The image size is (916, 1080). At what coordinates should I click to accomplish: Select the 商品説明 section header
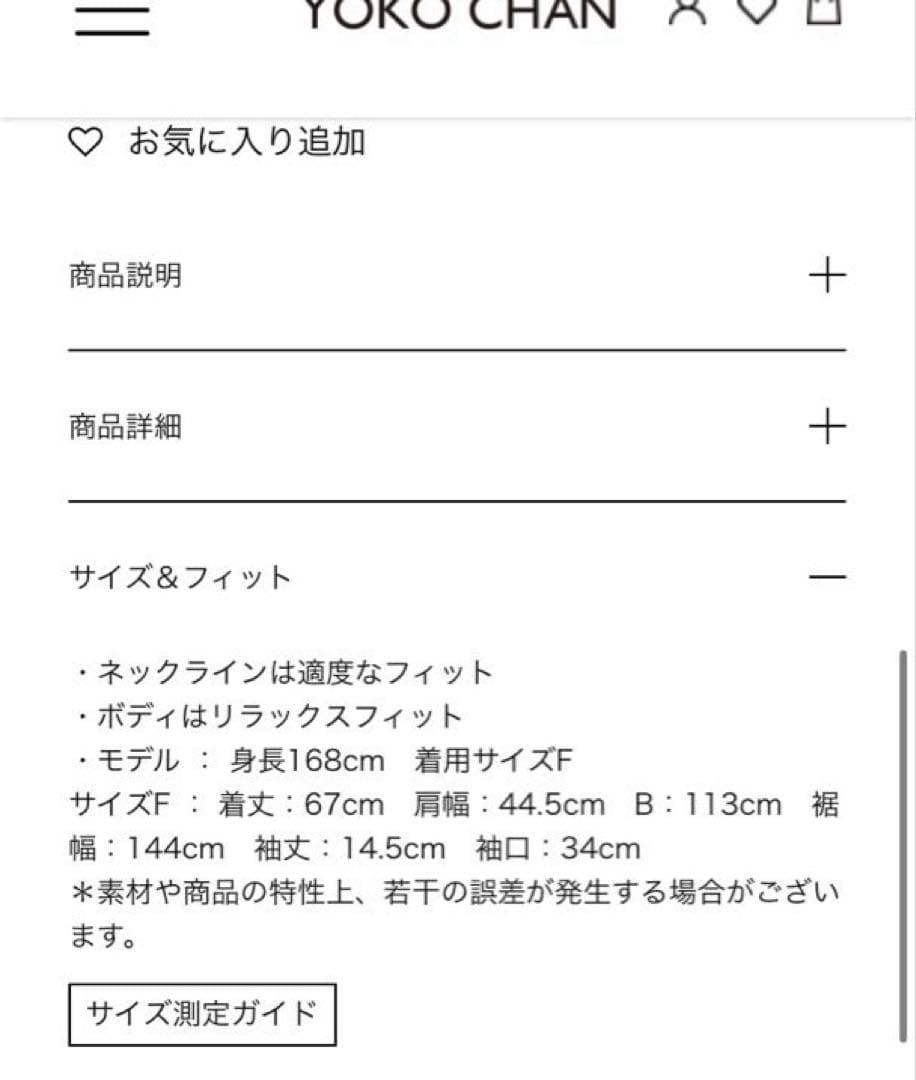click(125, 277)
